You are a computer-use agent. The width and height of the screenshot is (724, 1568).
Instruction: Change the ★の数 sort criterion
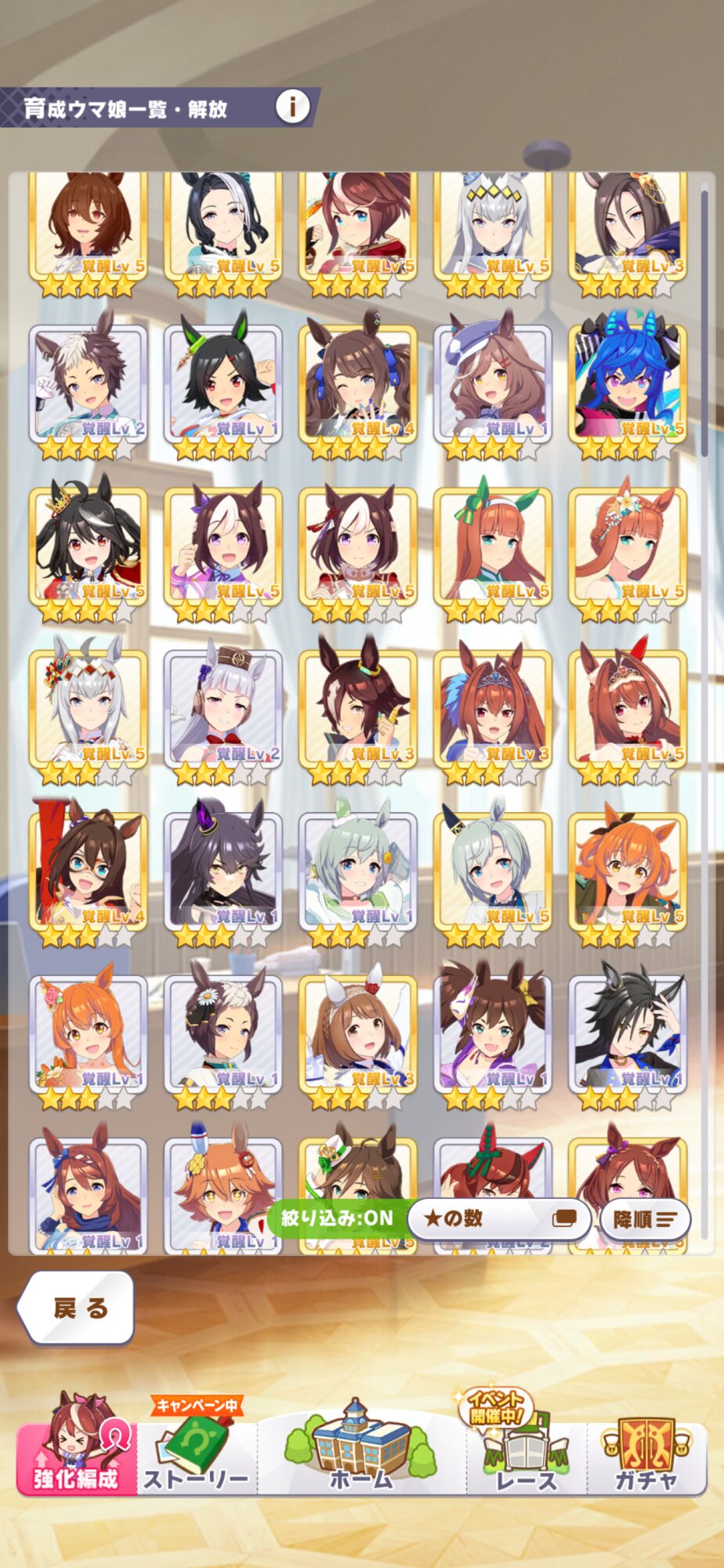point(499,1218)
